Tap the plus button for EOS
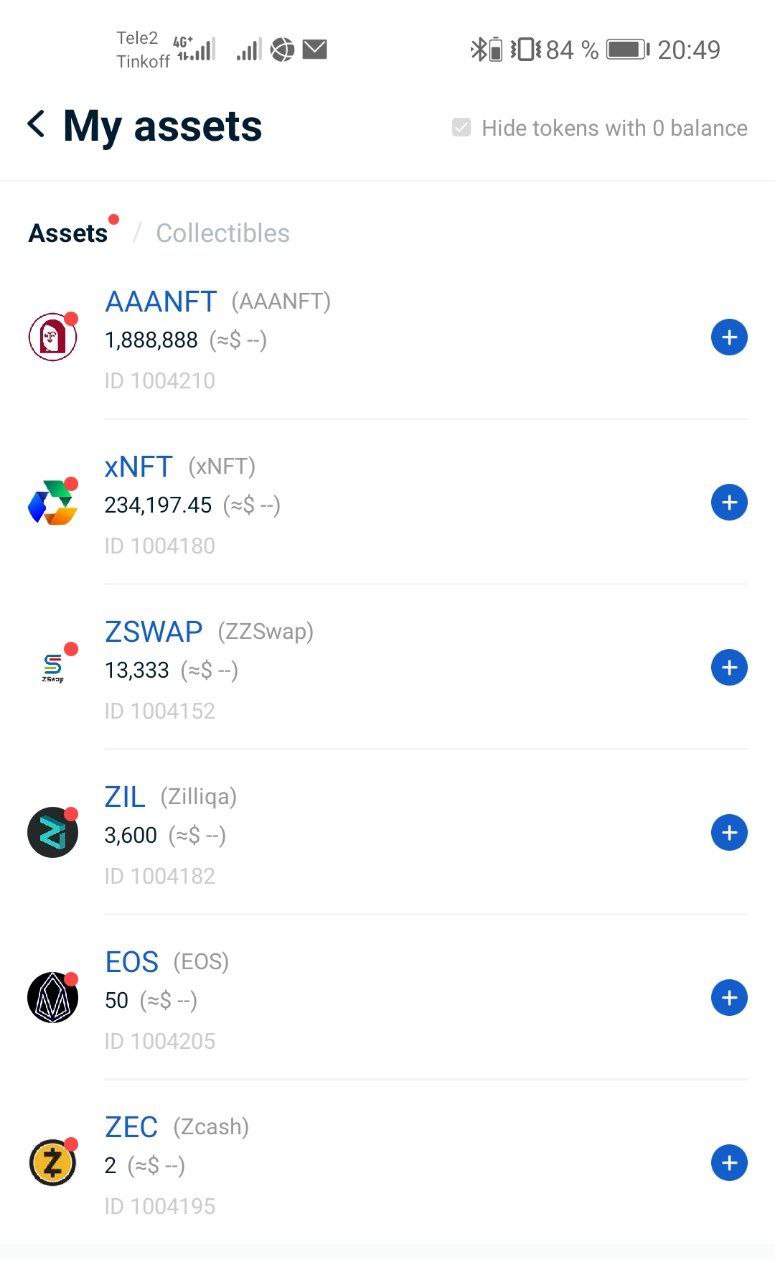Screen dimensions: 775x1280 [x=729, y=997]
